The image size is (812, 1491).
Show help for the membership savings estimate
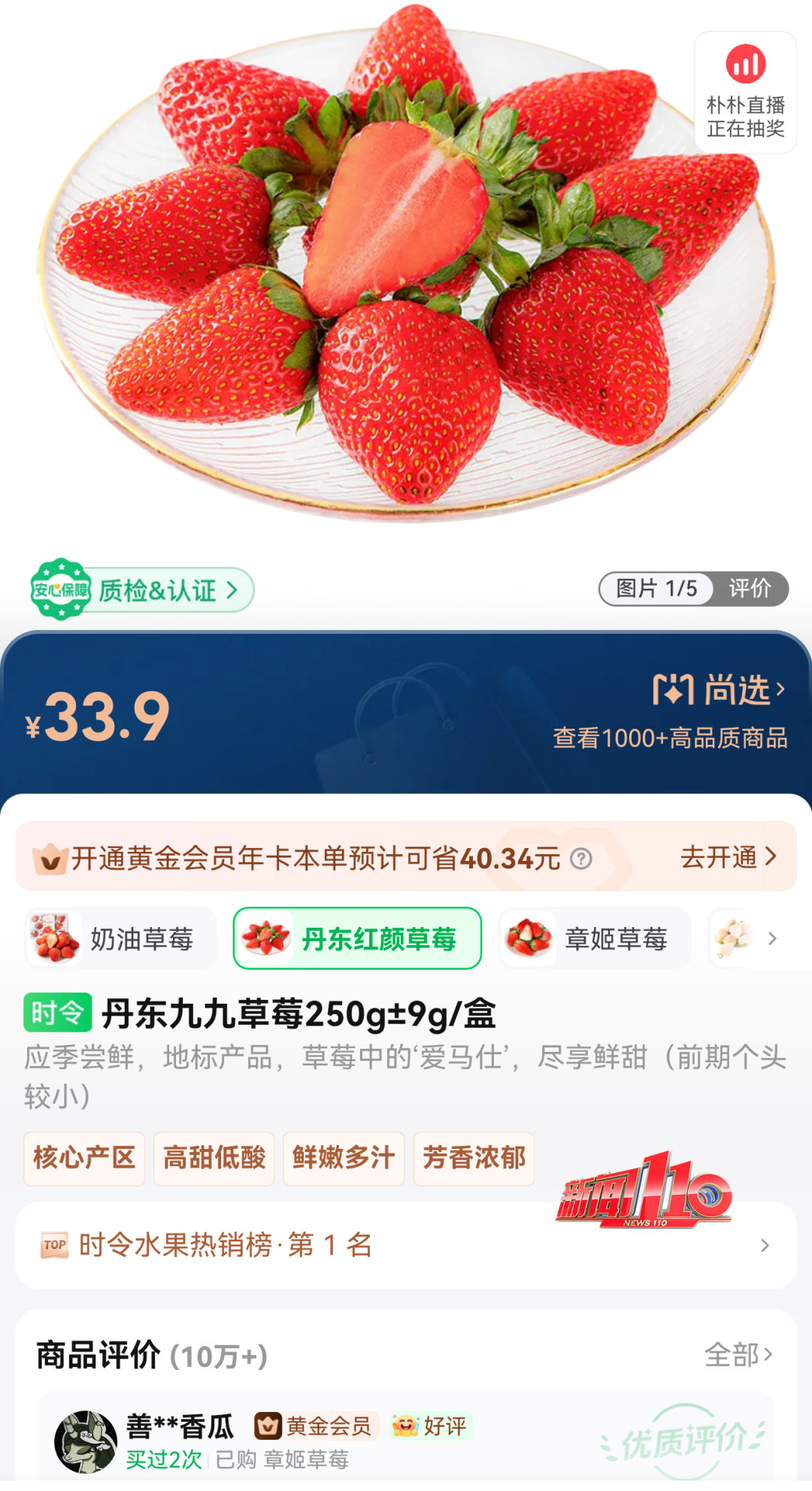coord(581,859)
